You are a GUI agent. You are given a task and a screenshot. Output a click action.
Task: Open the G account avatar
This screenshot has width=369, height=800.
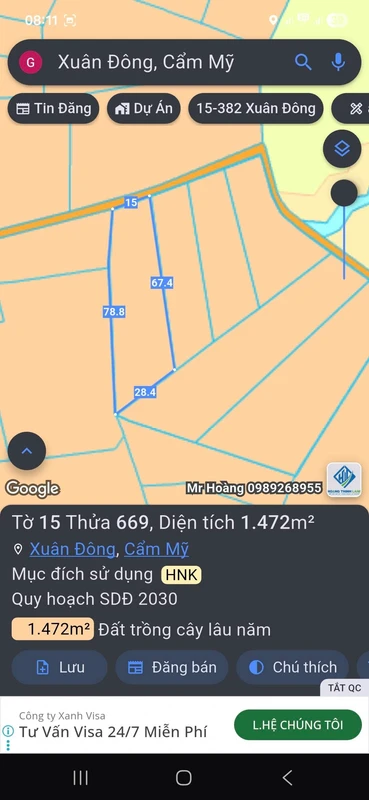point(31,62)
